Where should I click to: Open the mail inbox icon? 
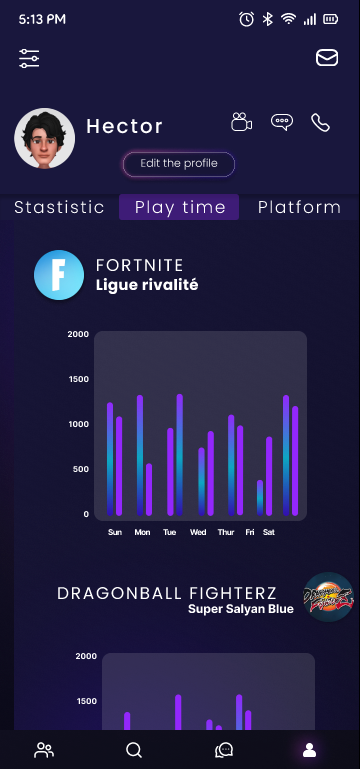(x=327, y=58)
